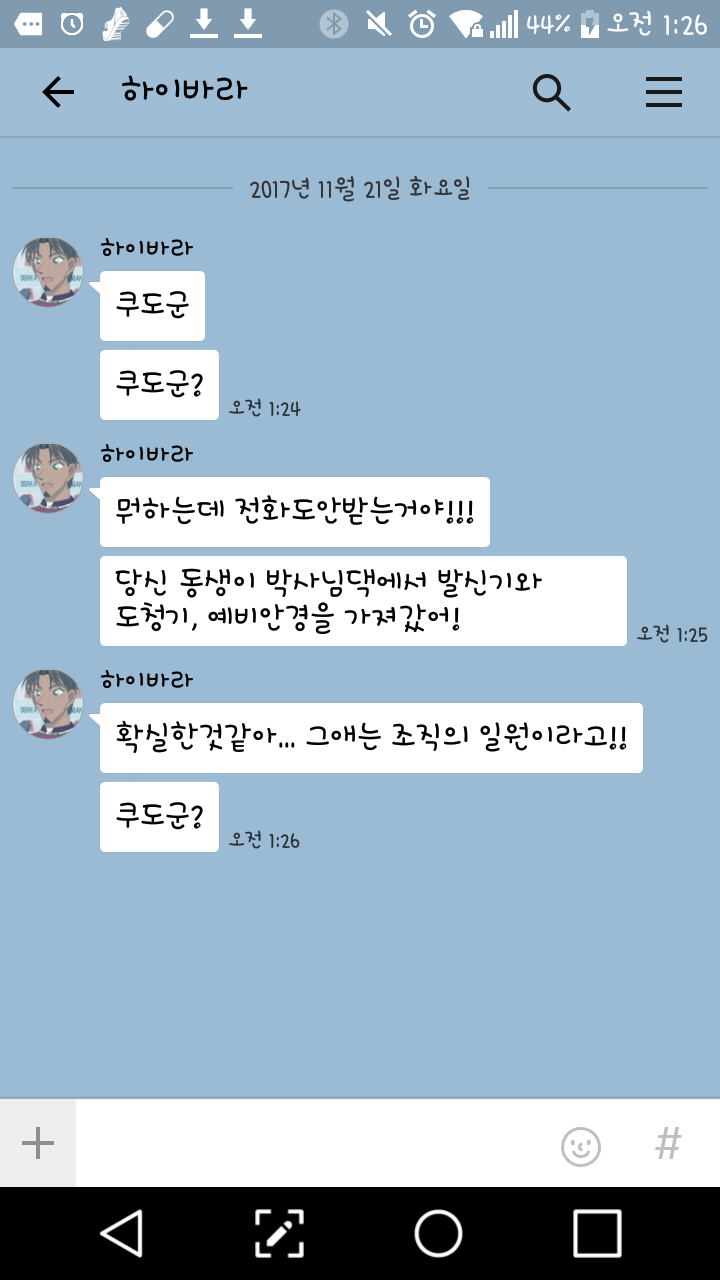The height and width of the screenshot is (1280, 720).
Task: Open the hashtag search button
Action: [668, 1143]
